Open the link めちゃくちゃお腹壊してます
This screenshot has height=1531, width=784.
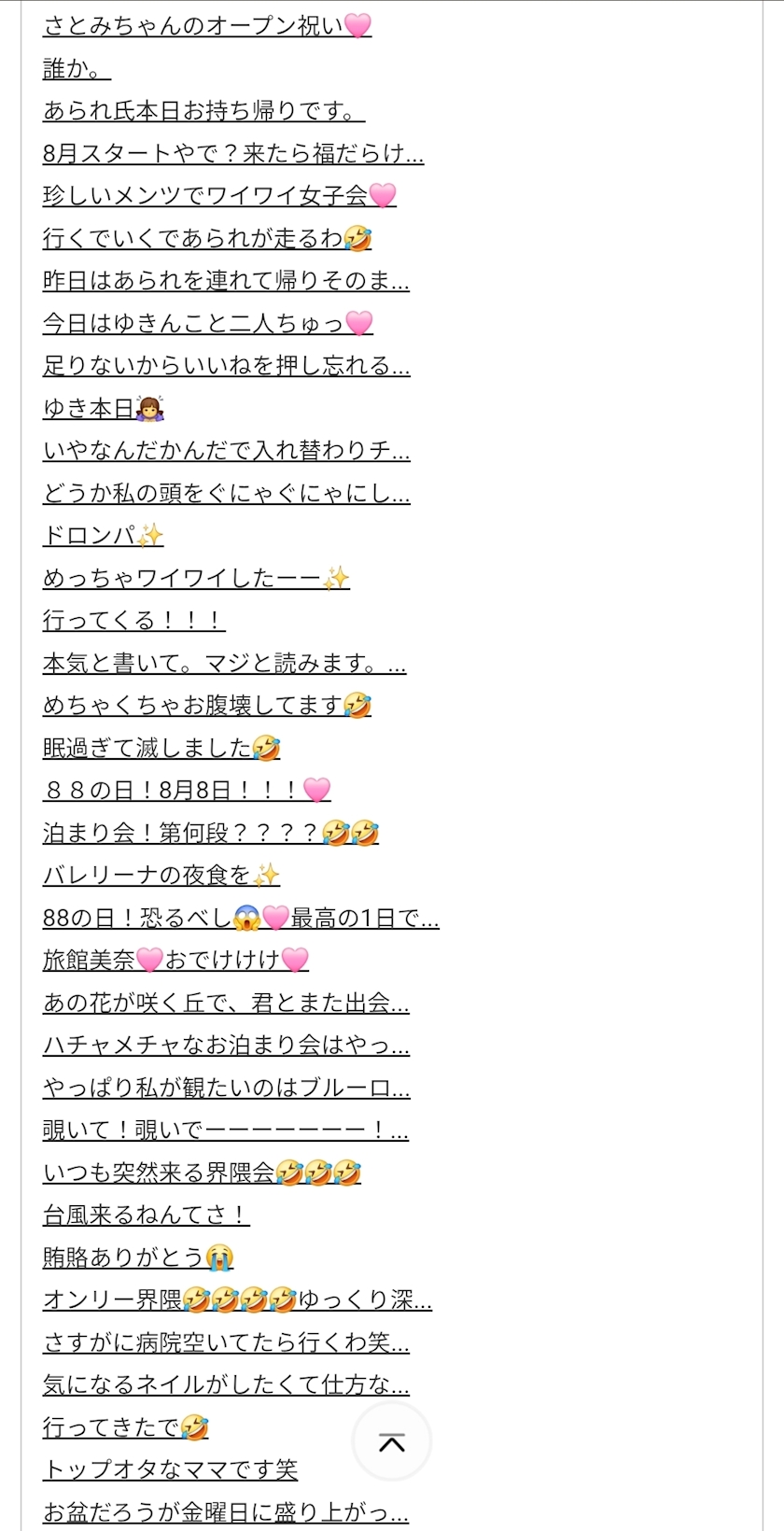207,705
